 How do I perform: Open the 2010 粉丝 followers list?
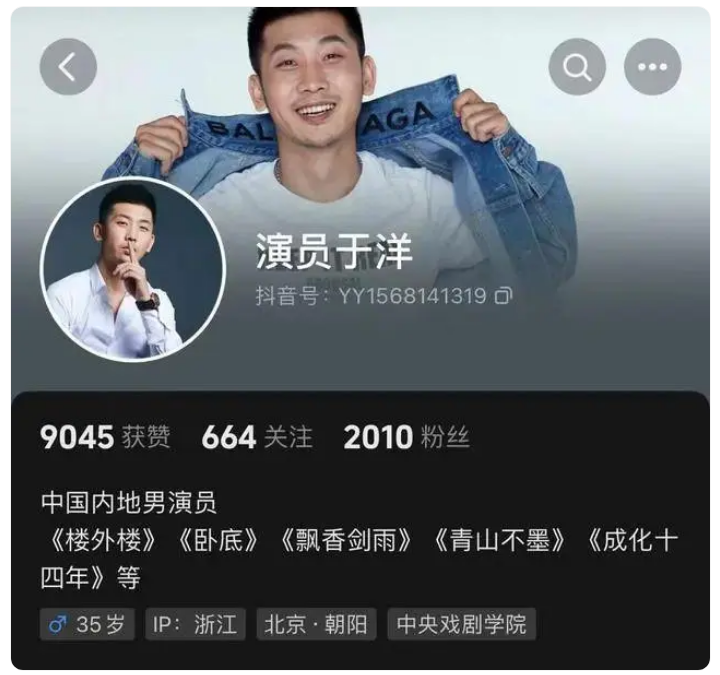[406, 437]
